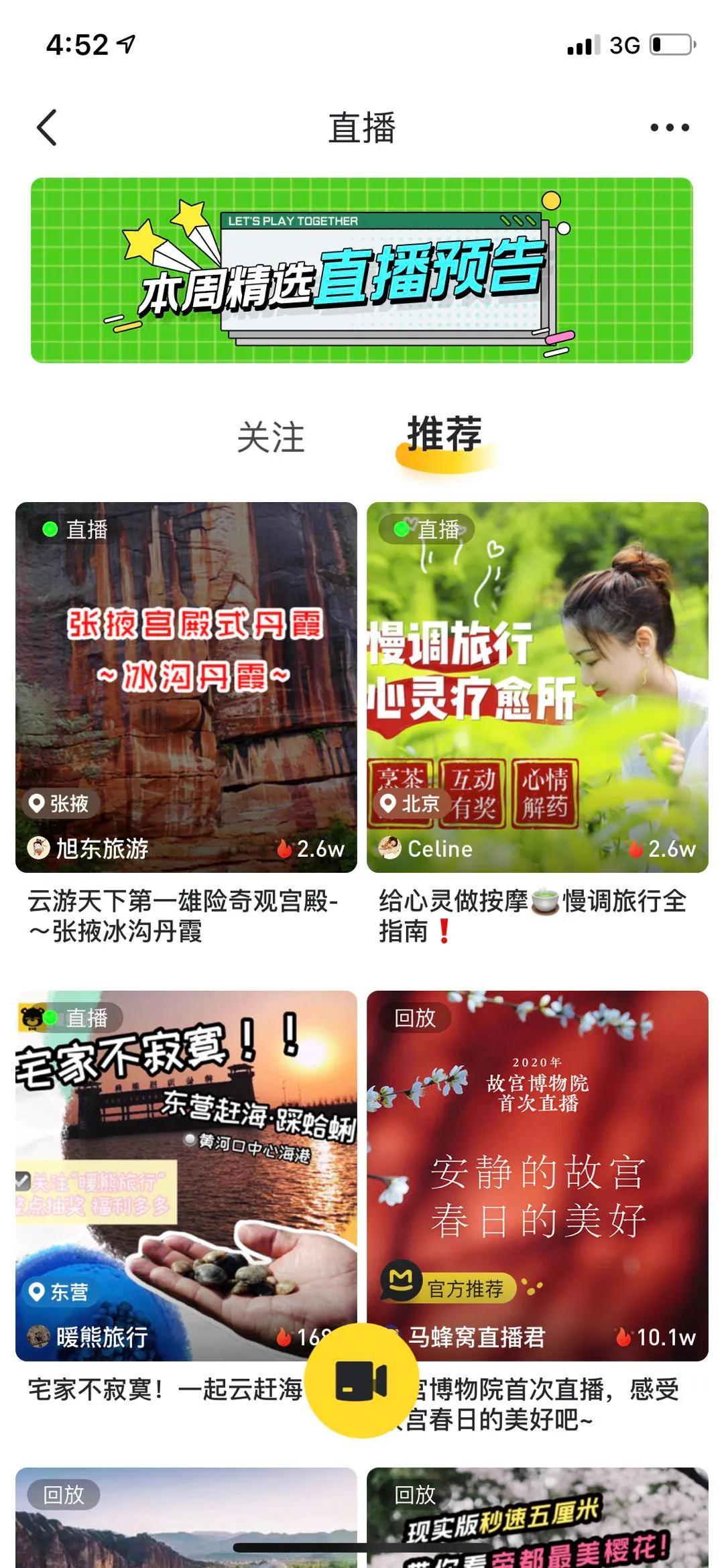724x1568 pixels.
Task: Open the 本周精选直播预告 banner
Action: pos(362,269)
